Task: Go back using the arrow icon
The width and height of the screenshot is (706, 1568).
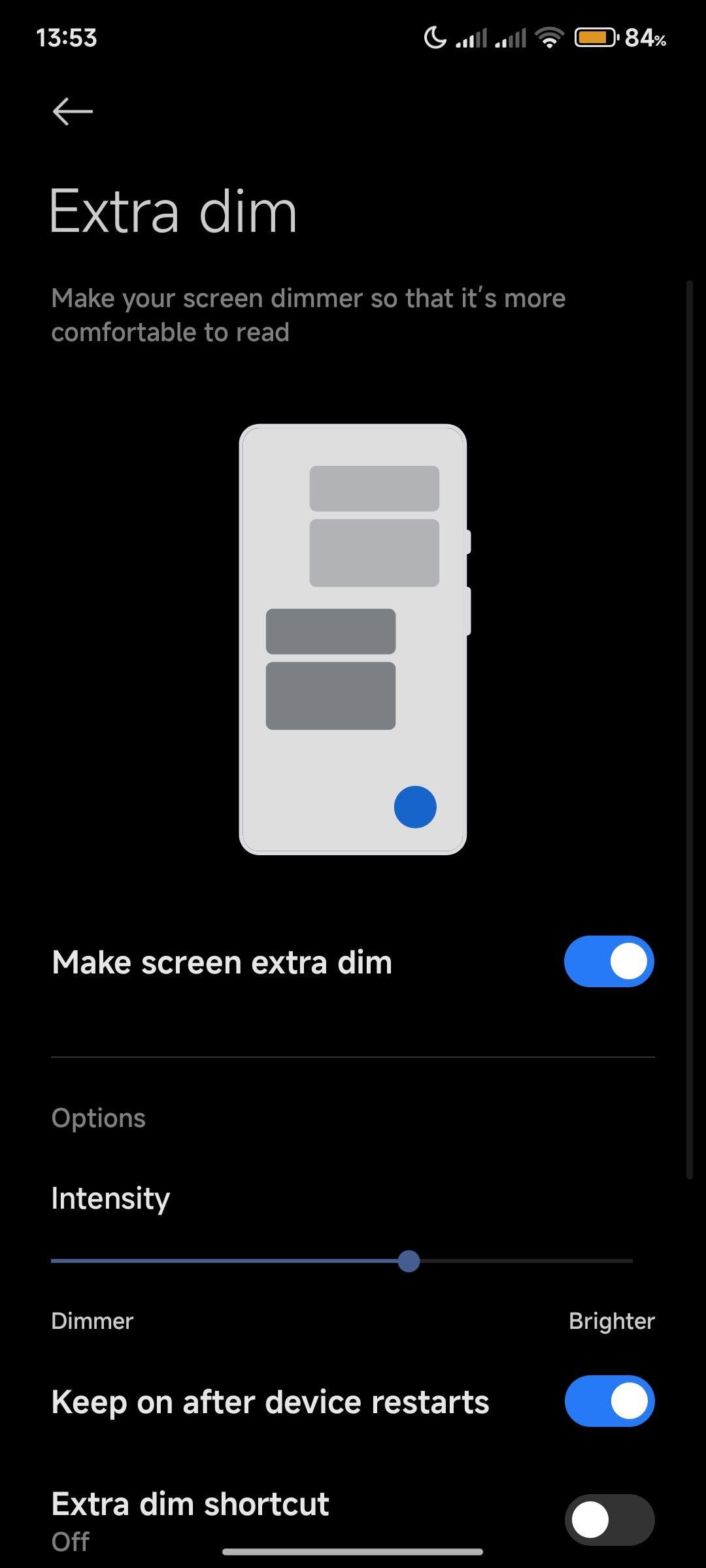Action: click(73, 111)
